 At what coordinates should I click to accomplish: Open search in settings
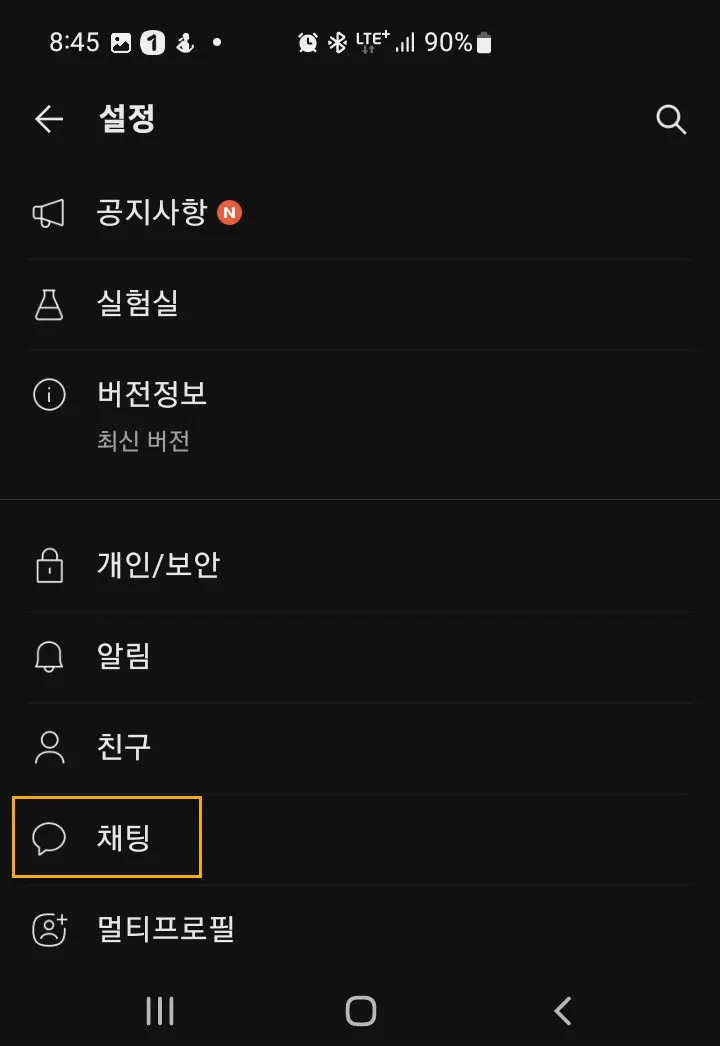tap(671, 120)
